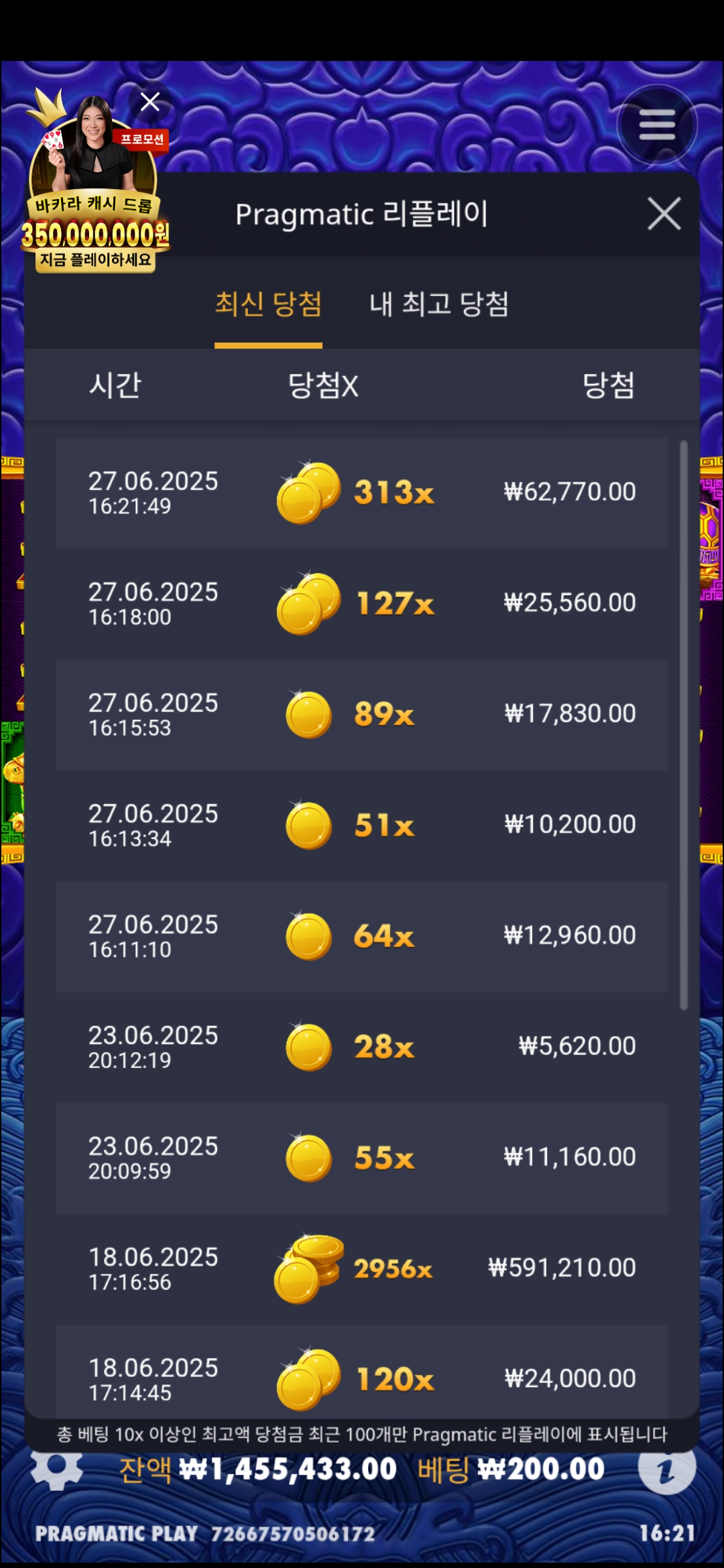View the 89x win replay

coord(362,714)
